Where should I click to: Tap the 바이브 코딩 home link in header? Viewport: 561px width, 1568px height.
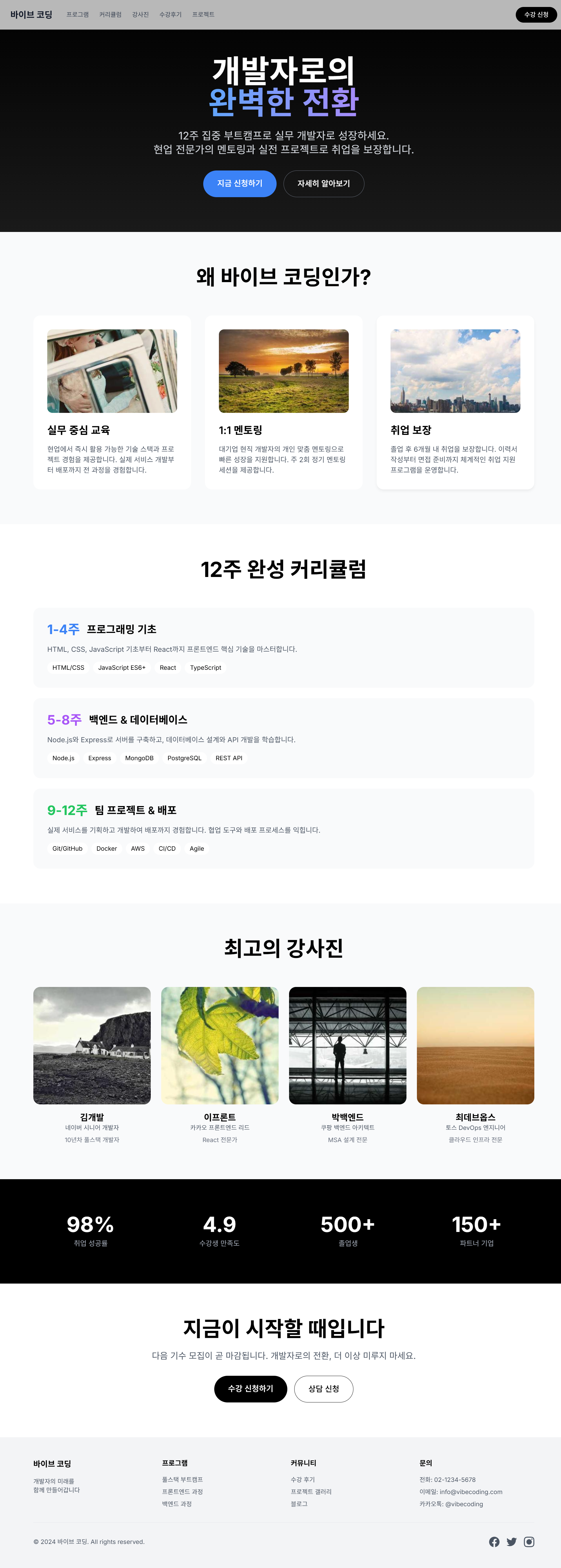click(31, 14)
